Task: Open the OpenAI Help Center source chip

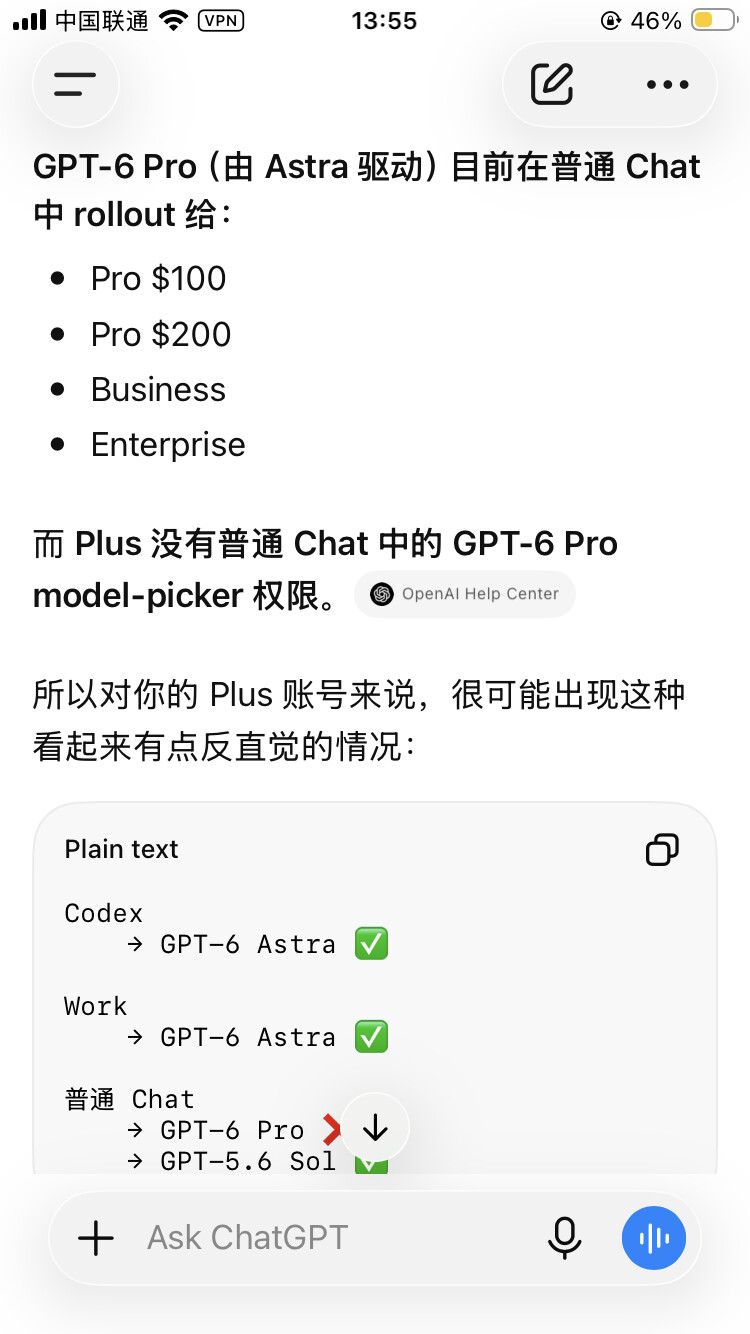Action: pos(465,594)
